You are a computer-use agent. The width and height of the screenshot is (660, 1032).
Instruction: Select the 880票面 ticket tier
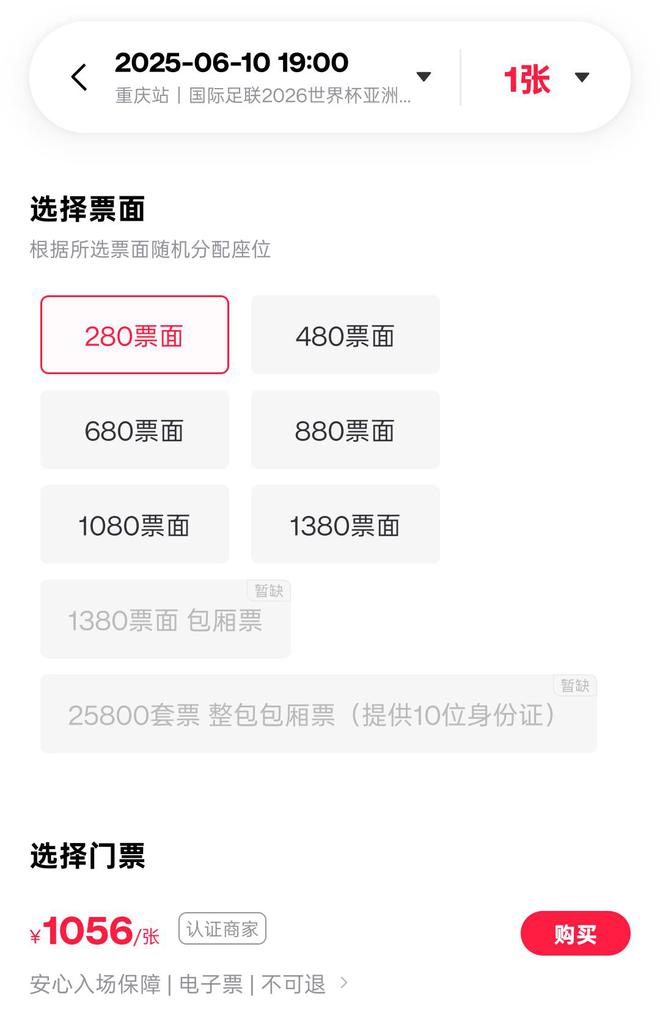(x=345, y=430)
